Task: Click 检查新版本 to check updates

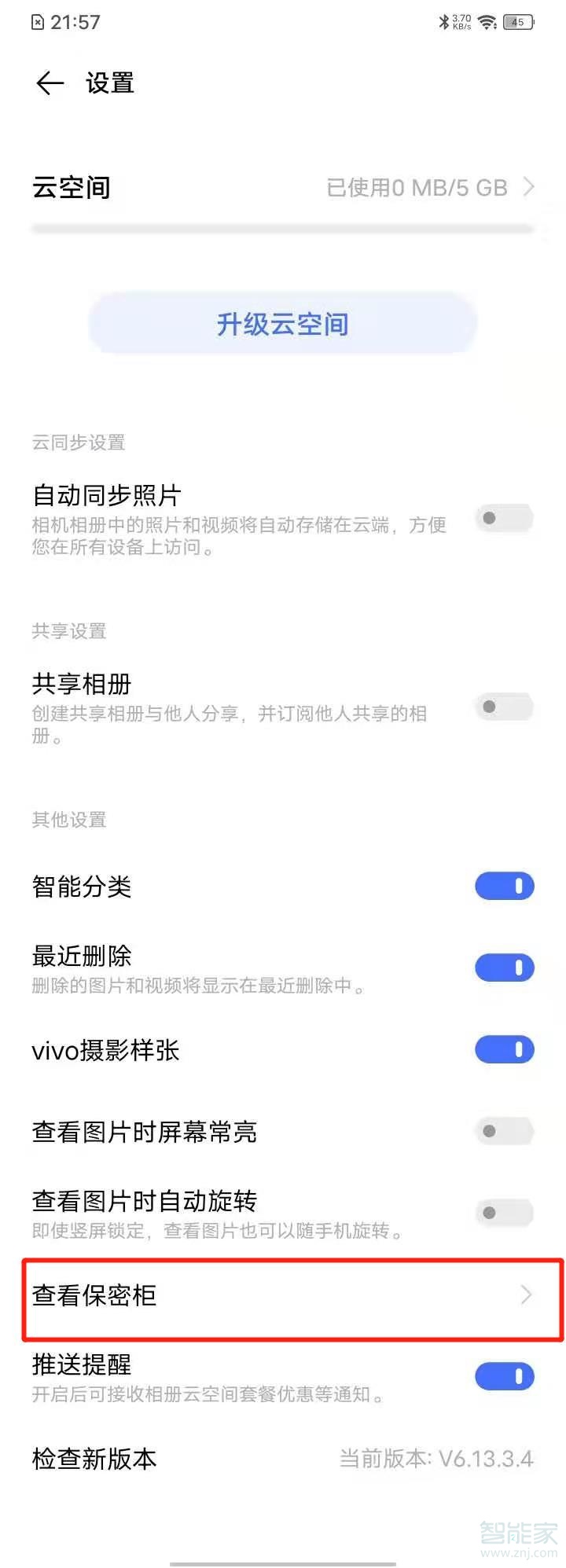Action: [94, 1458]
